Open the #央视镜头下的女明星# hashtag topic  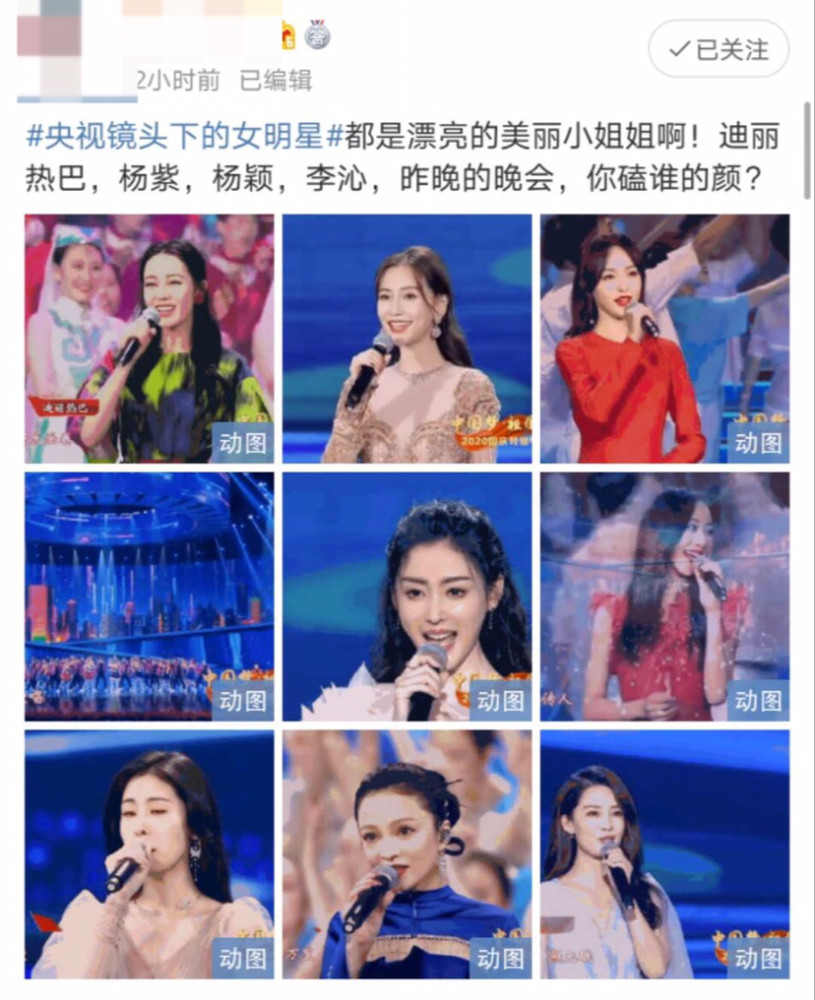[183, 137]
